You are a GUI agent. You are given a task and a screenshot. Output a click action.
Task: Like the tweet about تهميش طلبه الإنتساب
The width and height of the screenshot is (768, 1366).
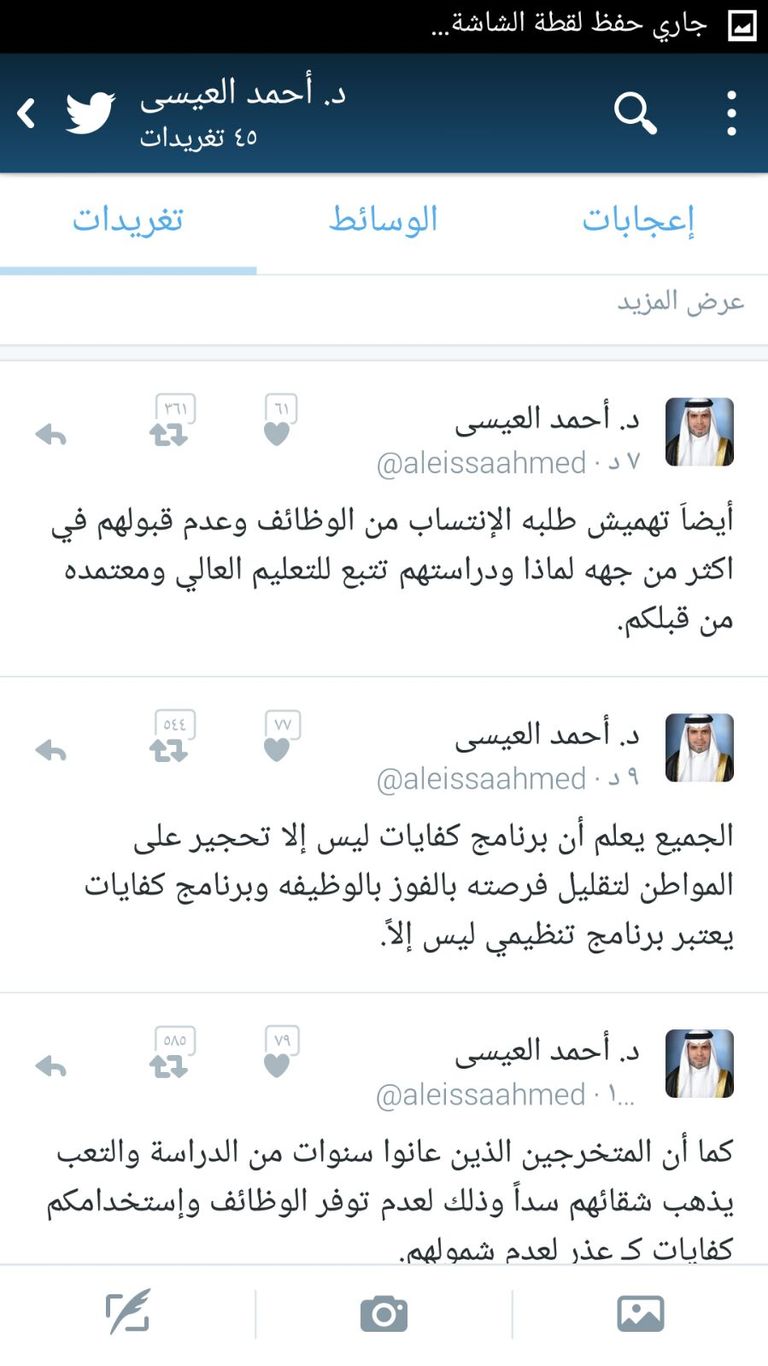[x=277, y=434]
